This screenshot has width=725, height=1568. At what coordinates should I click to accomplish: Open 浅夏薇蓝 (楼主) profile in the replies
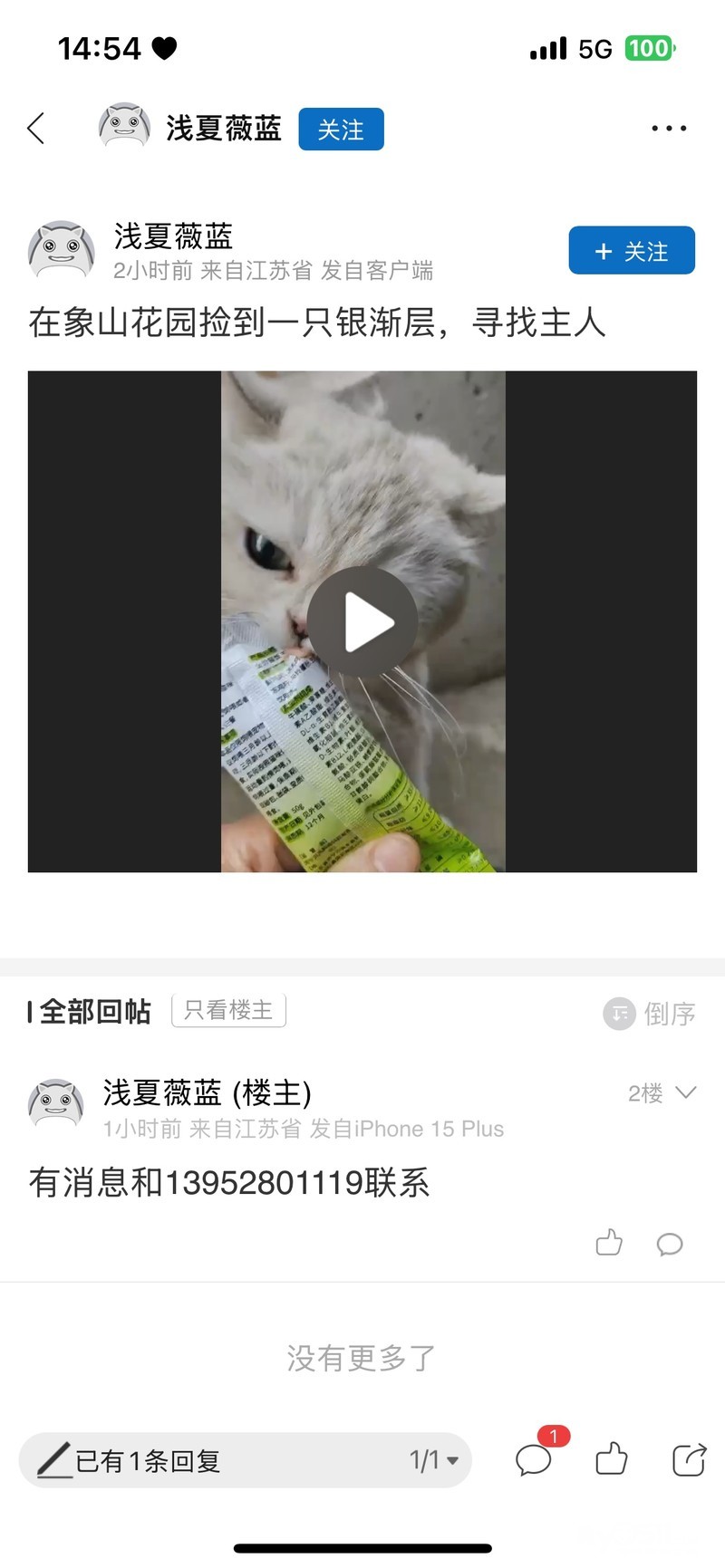click(x=207, y=1092)
